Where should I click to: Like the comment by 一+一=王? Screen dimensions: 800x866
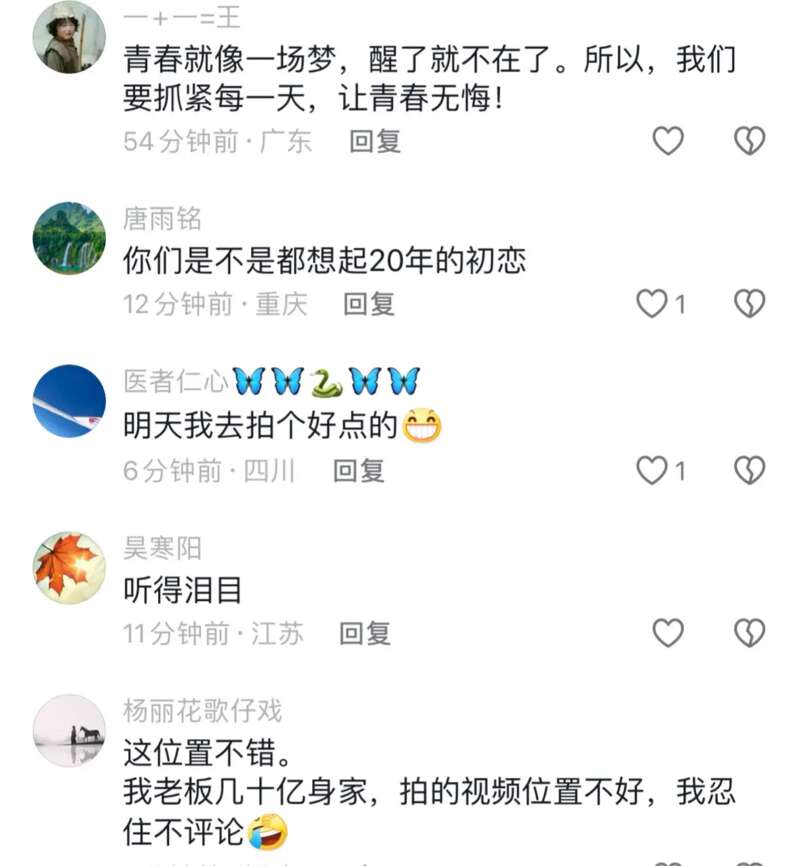pos(667,141)
